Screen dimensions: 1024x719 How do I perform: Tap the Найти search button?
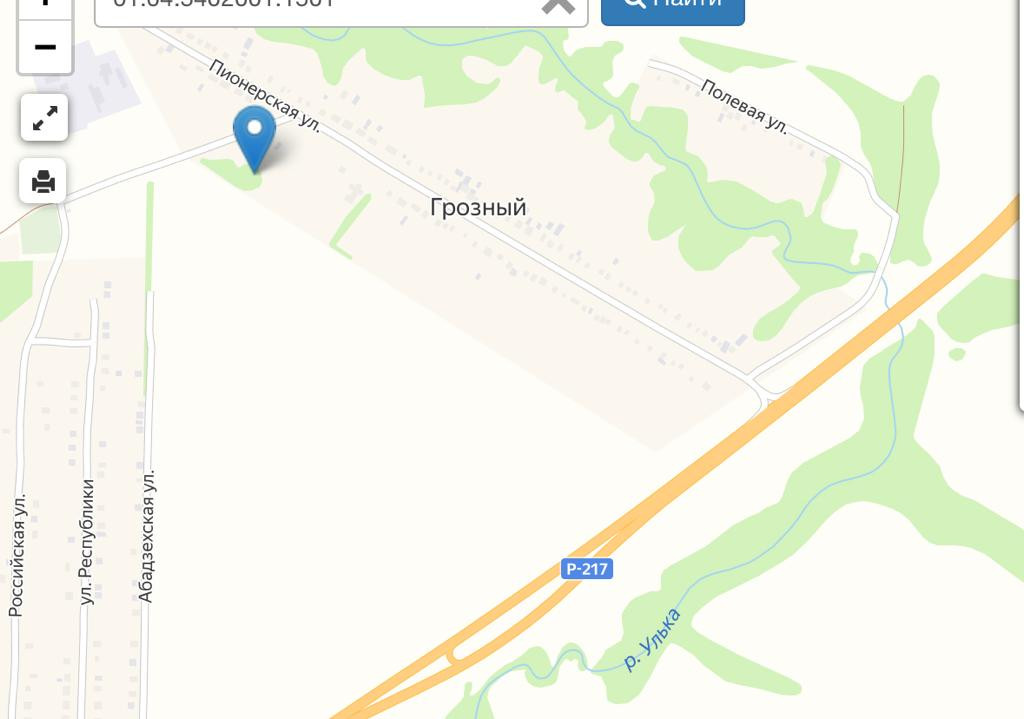(672, 8)
